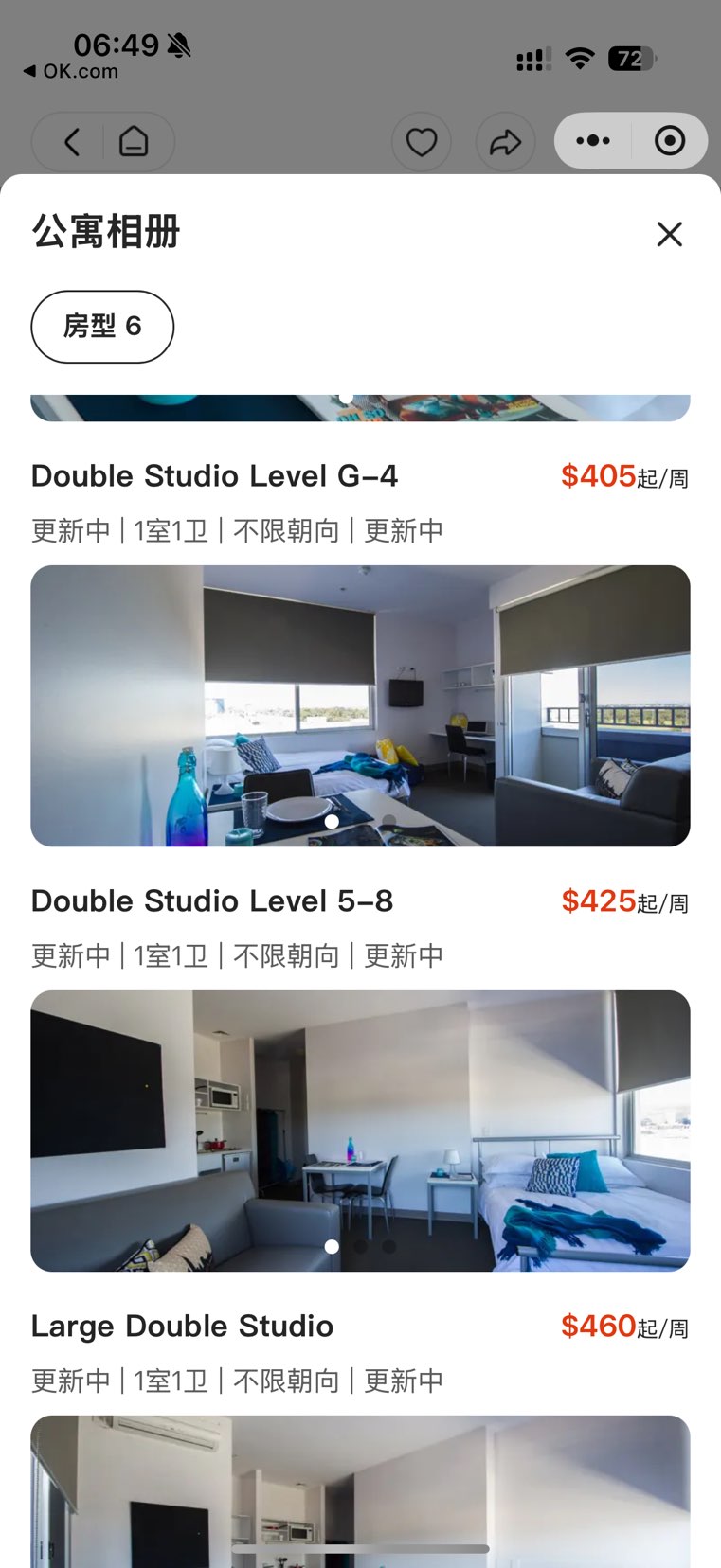Close the 公寓相册 album sheet

[669, 234]
